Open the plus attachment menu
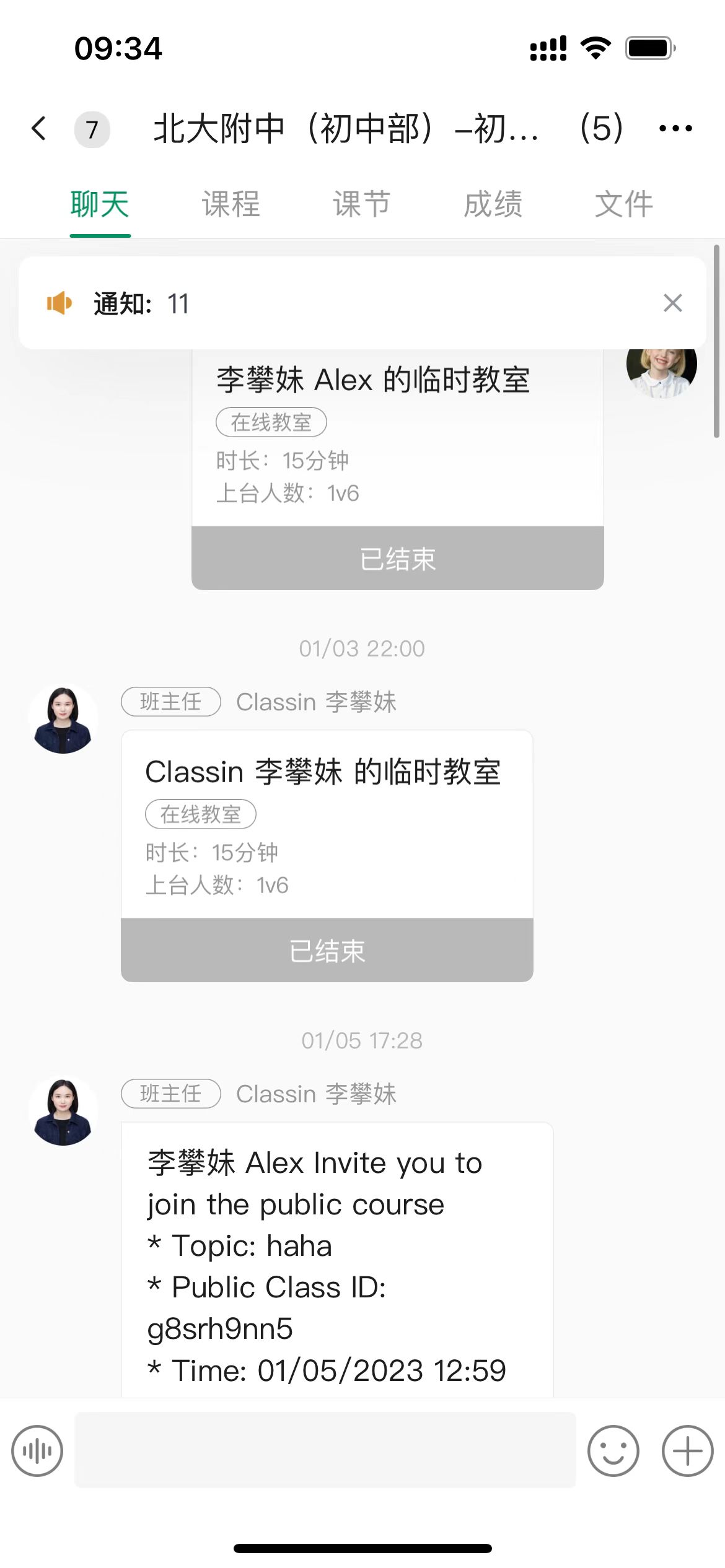This screenshot has width=725, height=1568. 687,1451
